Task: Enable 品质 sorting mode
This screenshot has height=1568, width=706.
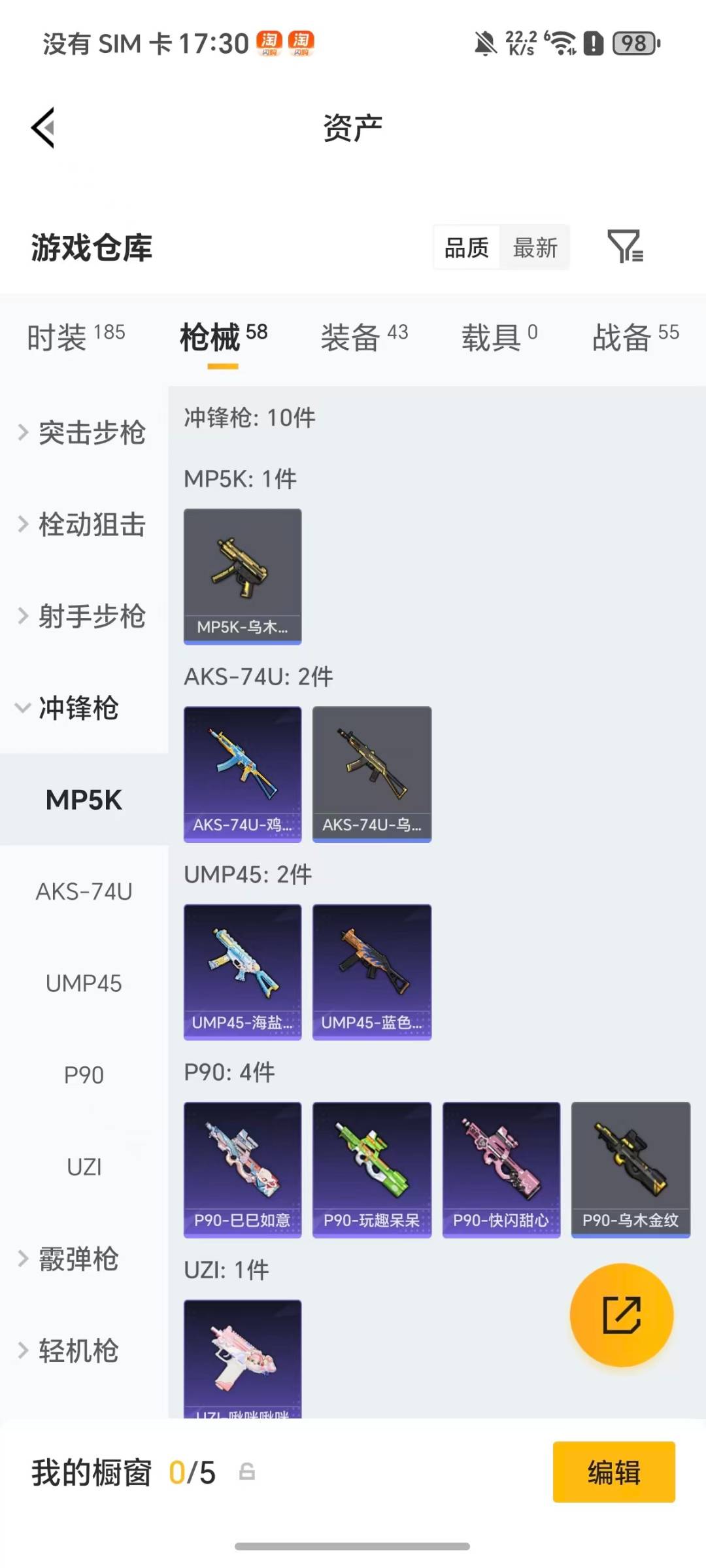Action: 466,247
